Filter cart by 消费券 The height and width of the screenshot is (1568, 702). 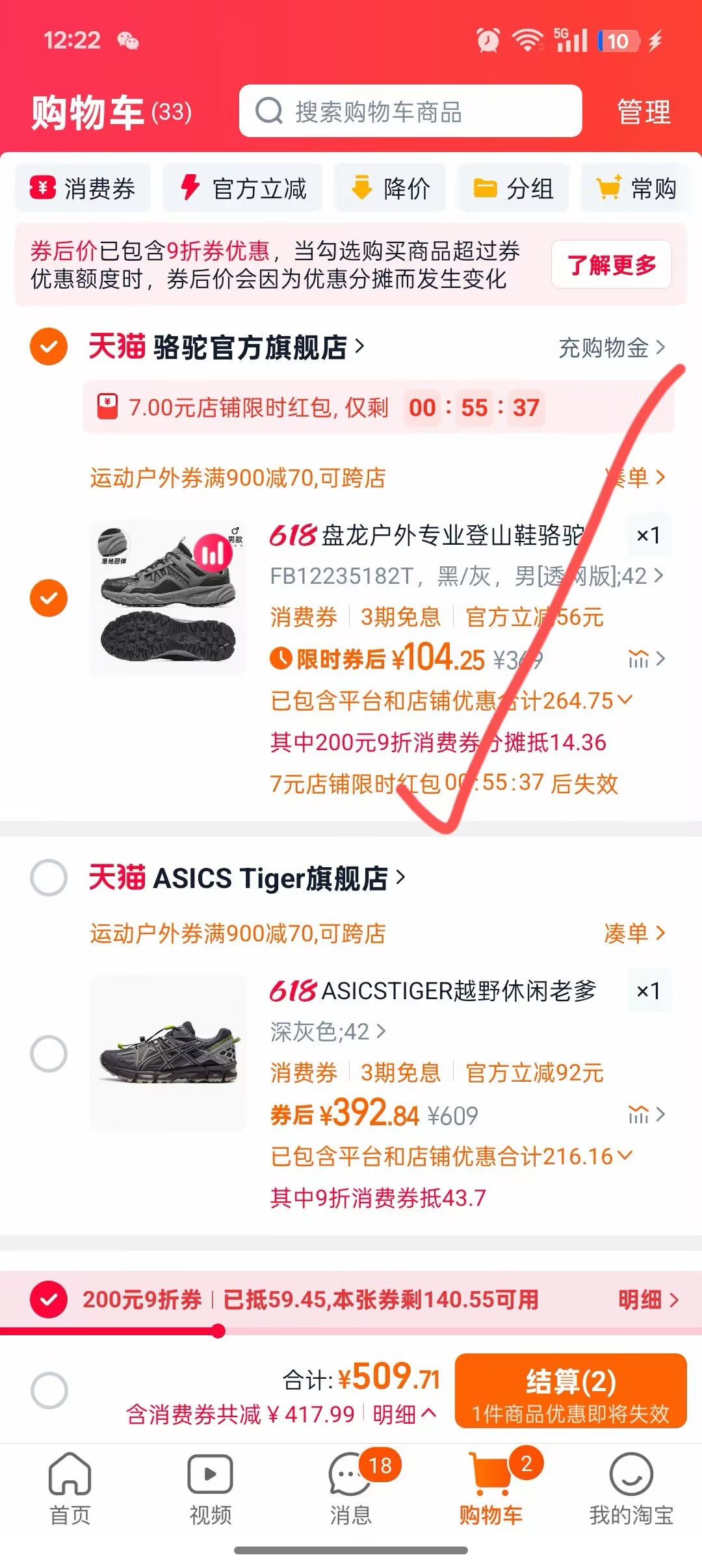pos(83,189)
